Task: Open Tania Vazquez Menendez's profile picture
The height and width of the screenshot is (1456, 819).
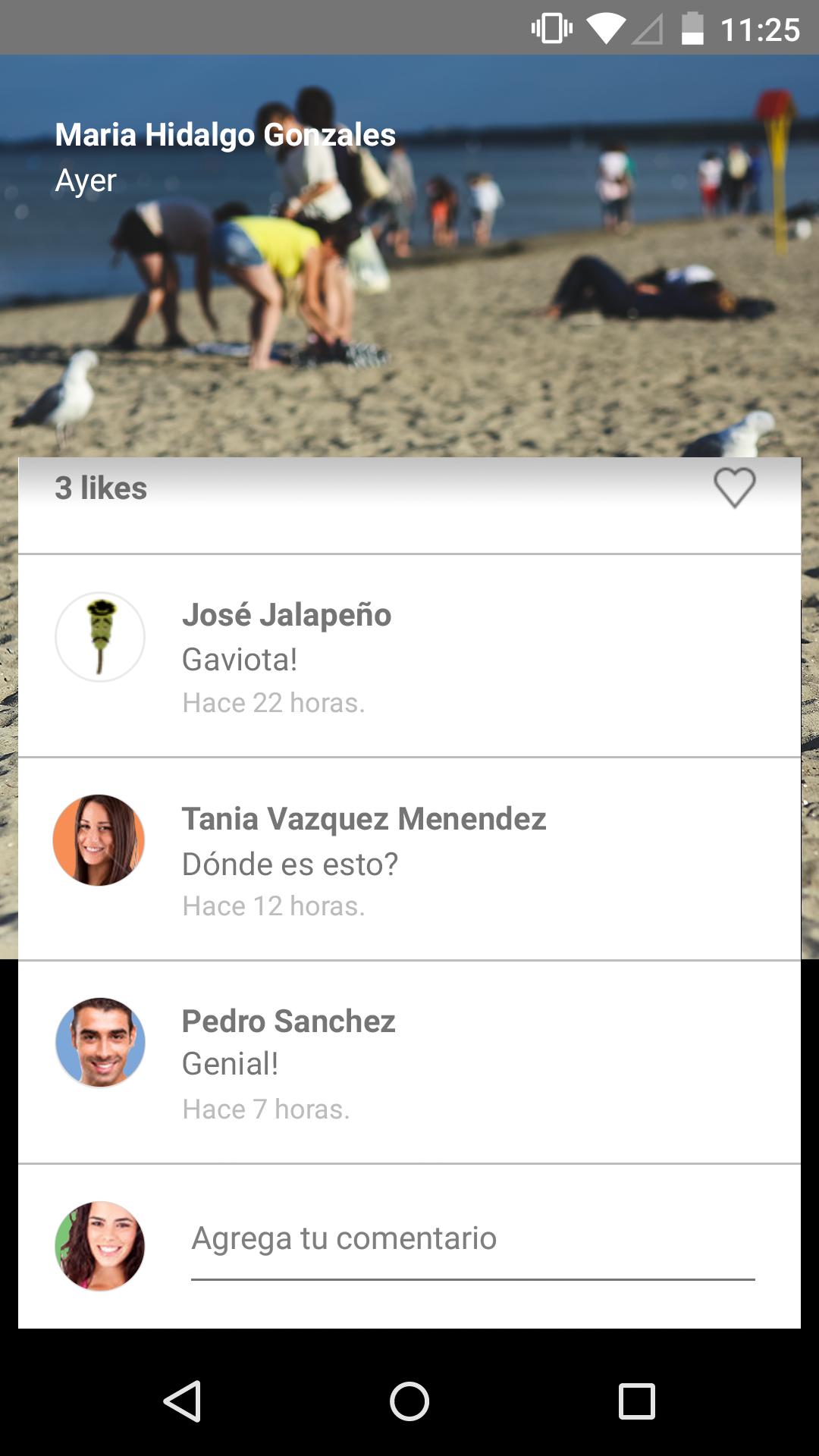Action: (99, 841)
